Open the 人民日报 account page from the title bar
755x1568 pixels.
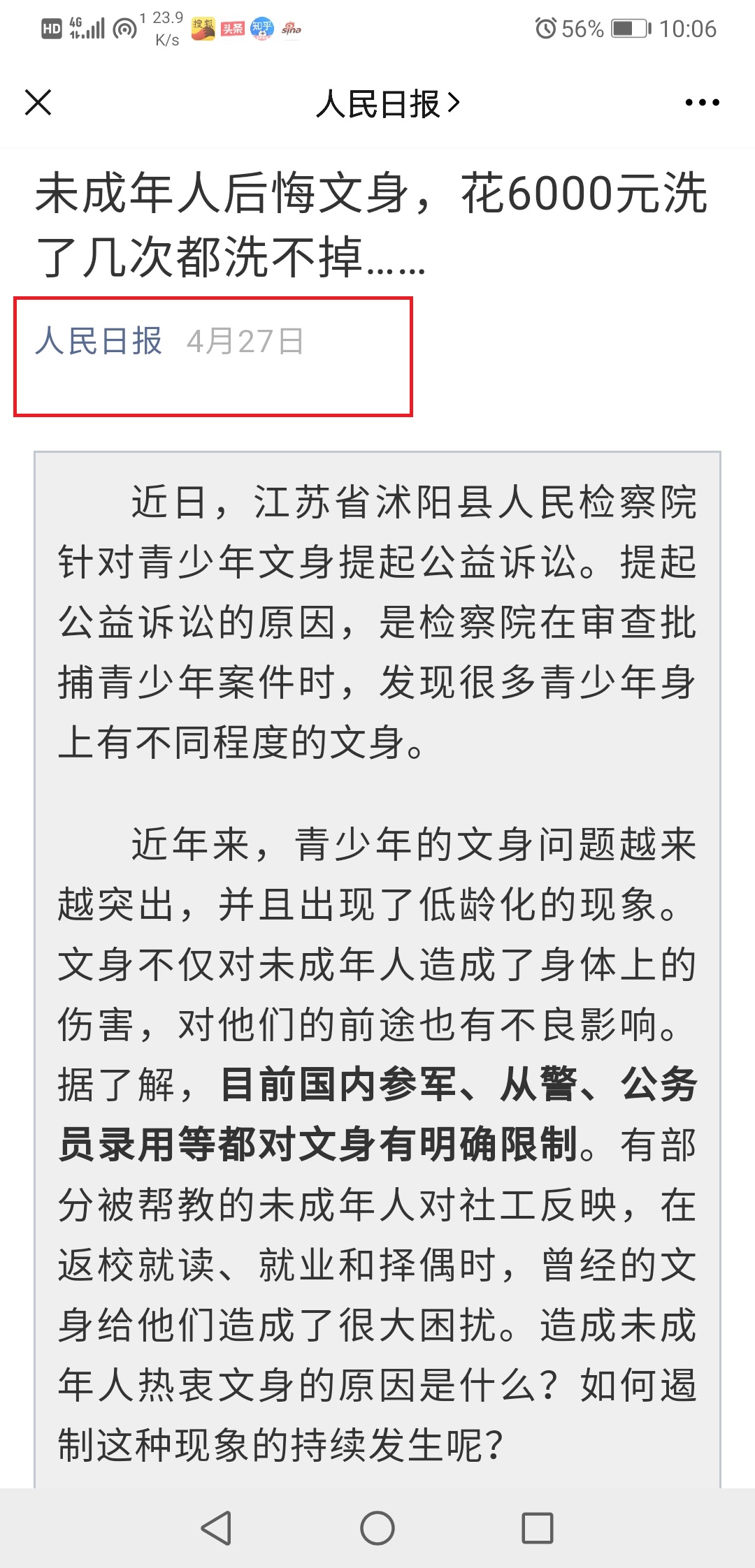388,104
